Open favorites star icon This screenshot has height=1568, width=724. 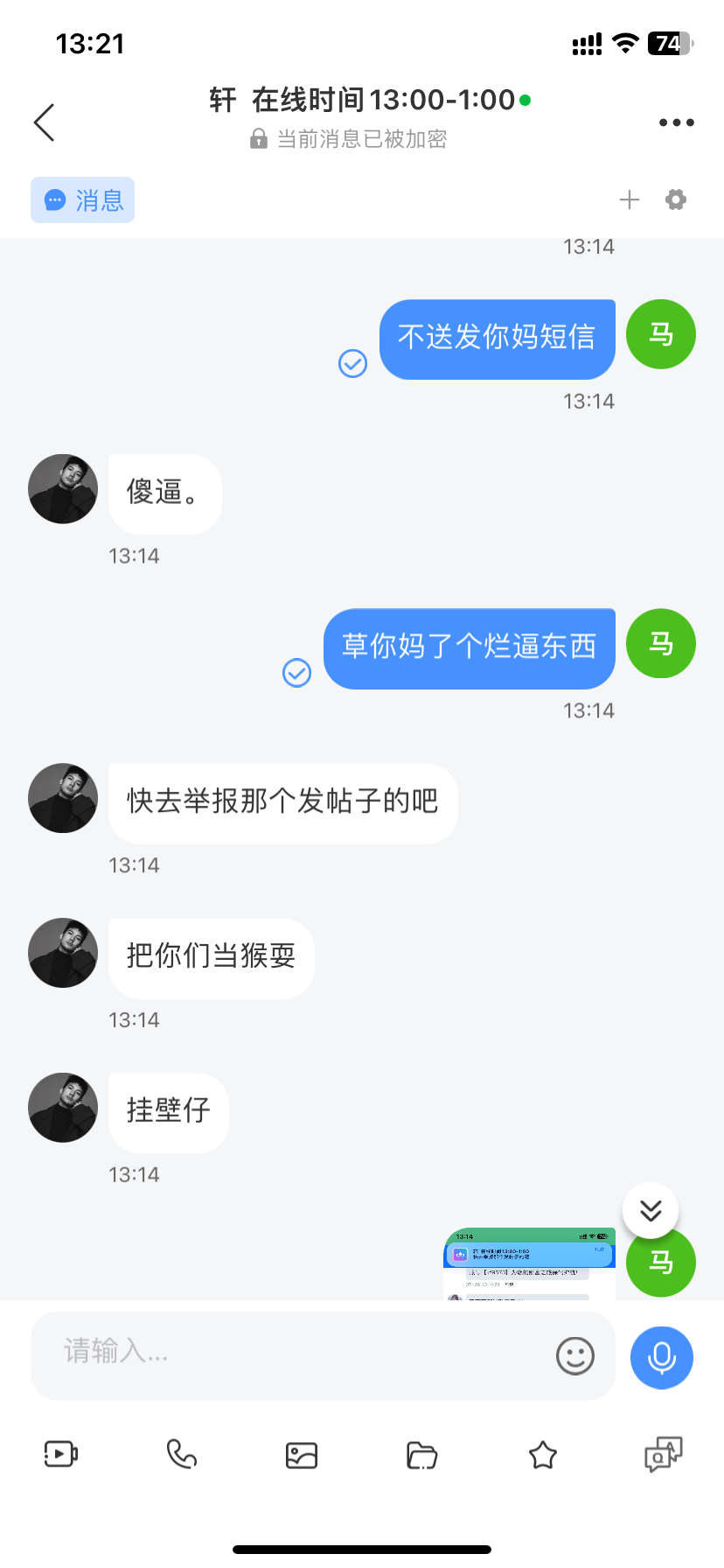543,1455
